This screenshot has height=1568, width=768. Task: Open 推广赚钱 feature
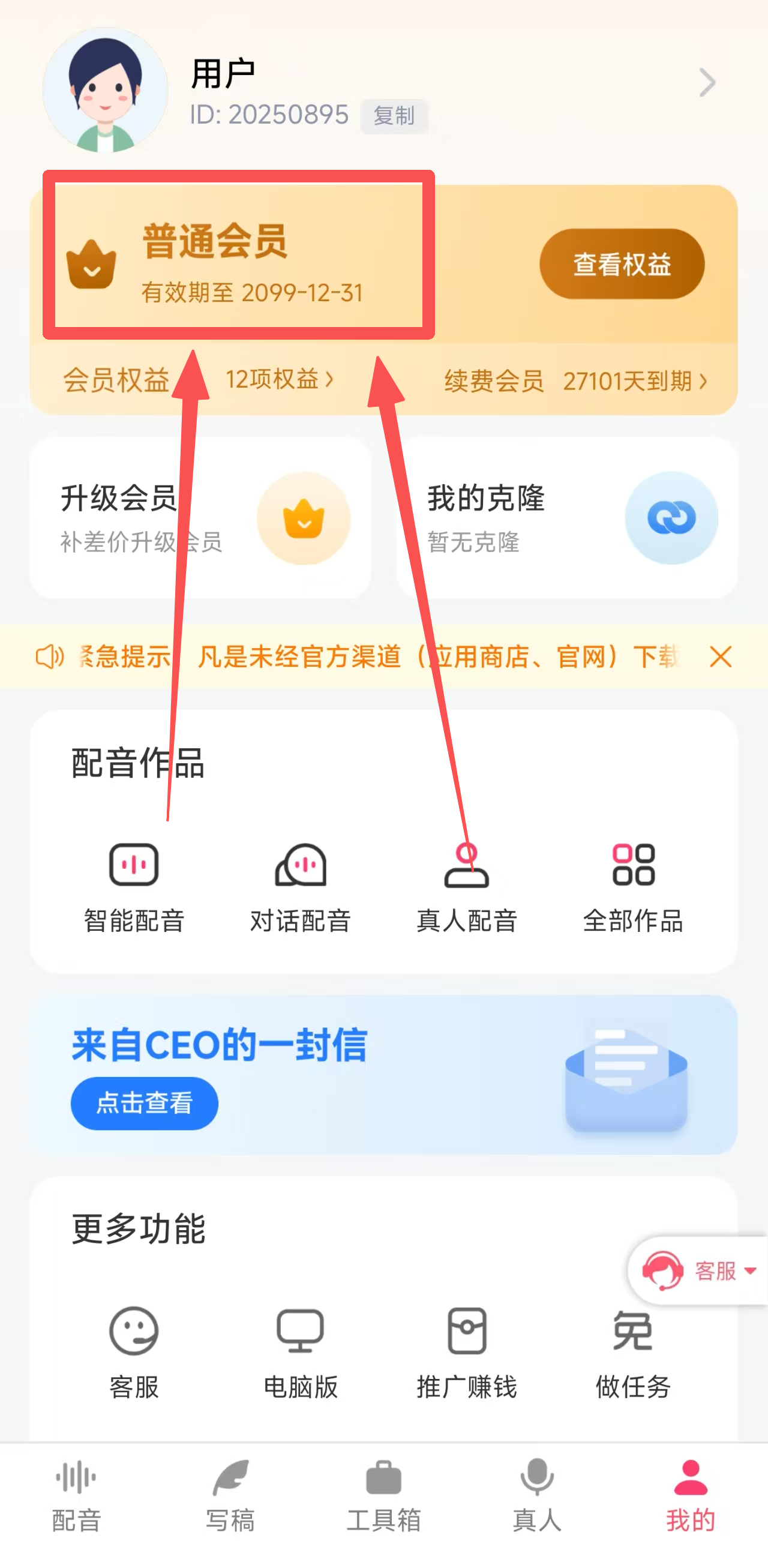click(466, 1353)
